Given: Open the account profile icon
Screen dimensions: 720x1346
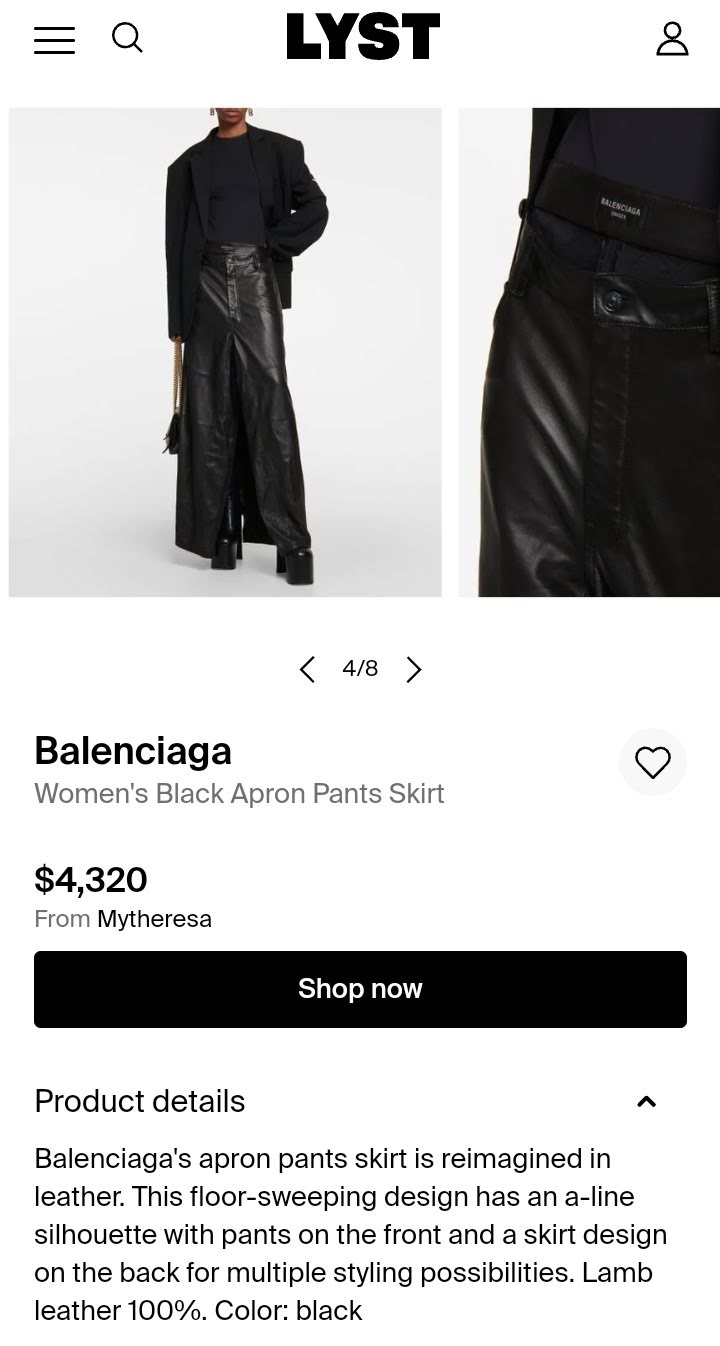Looking at the screenshot, I should [x=672, y=38].
